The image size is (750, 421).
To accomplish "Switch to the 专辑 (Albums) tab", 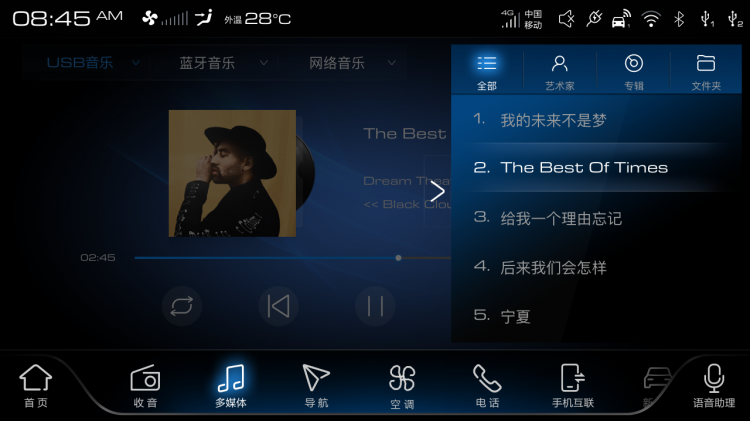I will [x=634, y=71].
